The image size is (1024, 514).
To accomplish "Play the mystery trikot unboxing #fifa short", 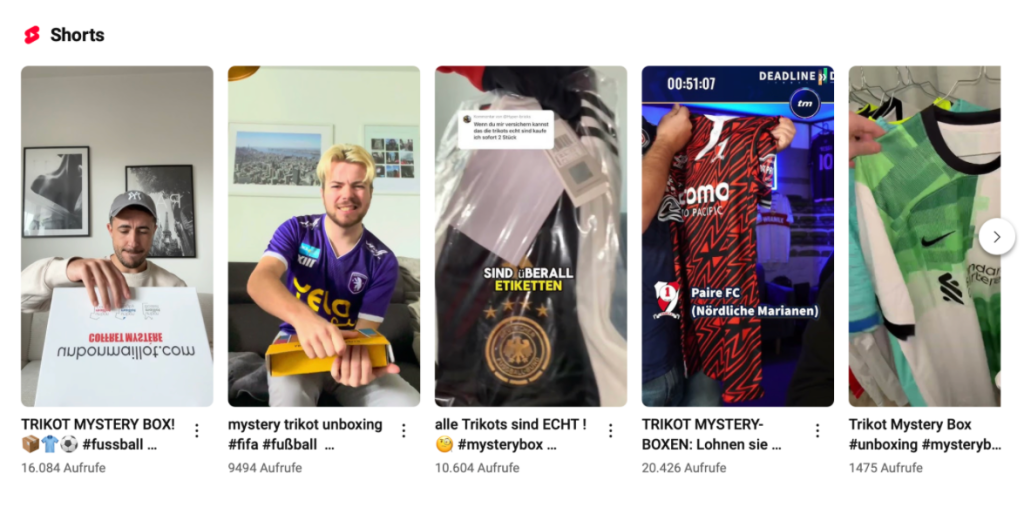I will (x=324, y=236).
